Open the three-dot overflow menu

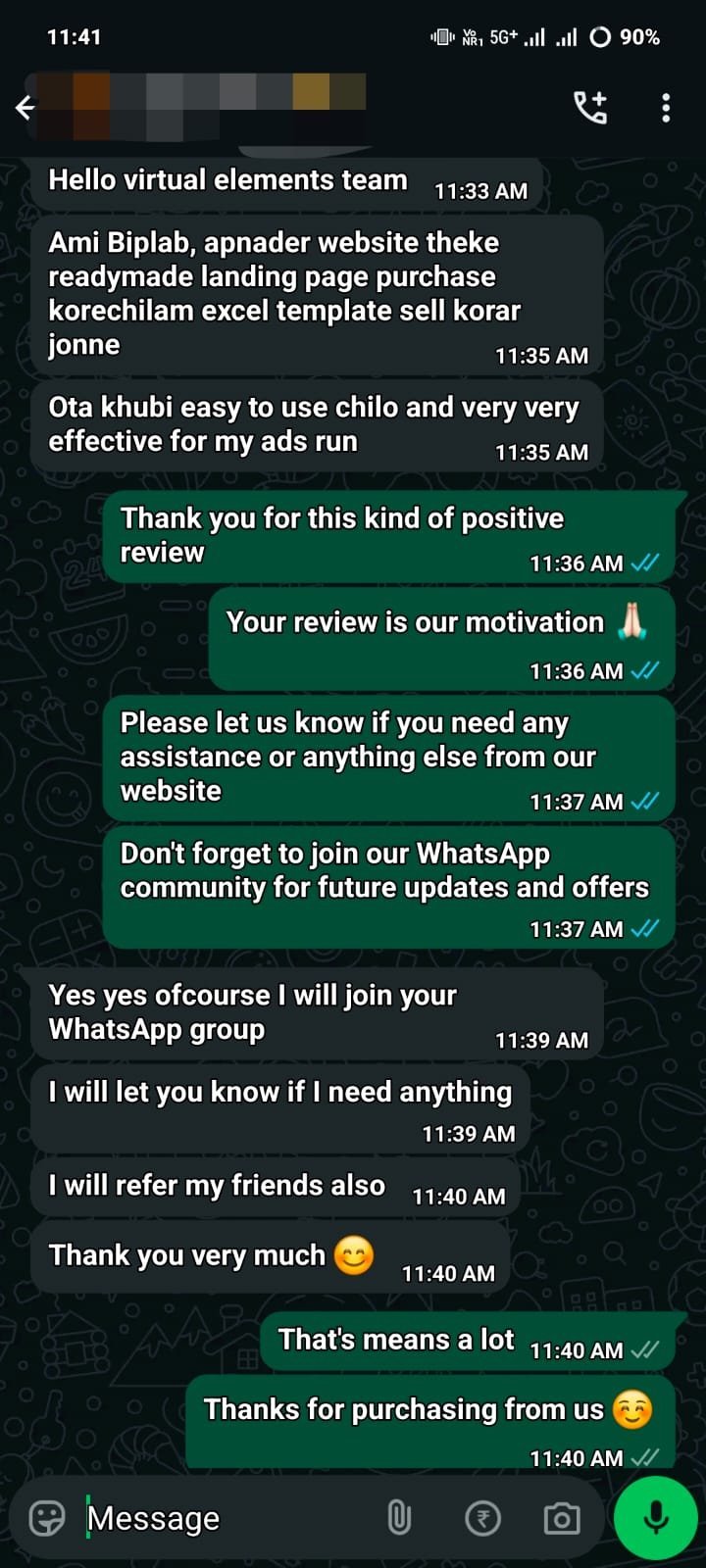667,108
